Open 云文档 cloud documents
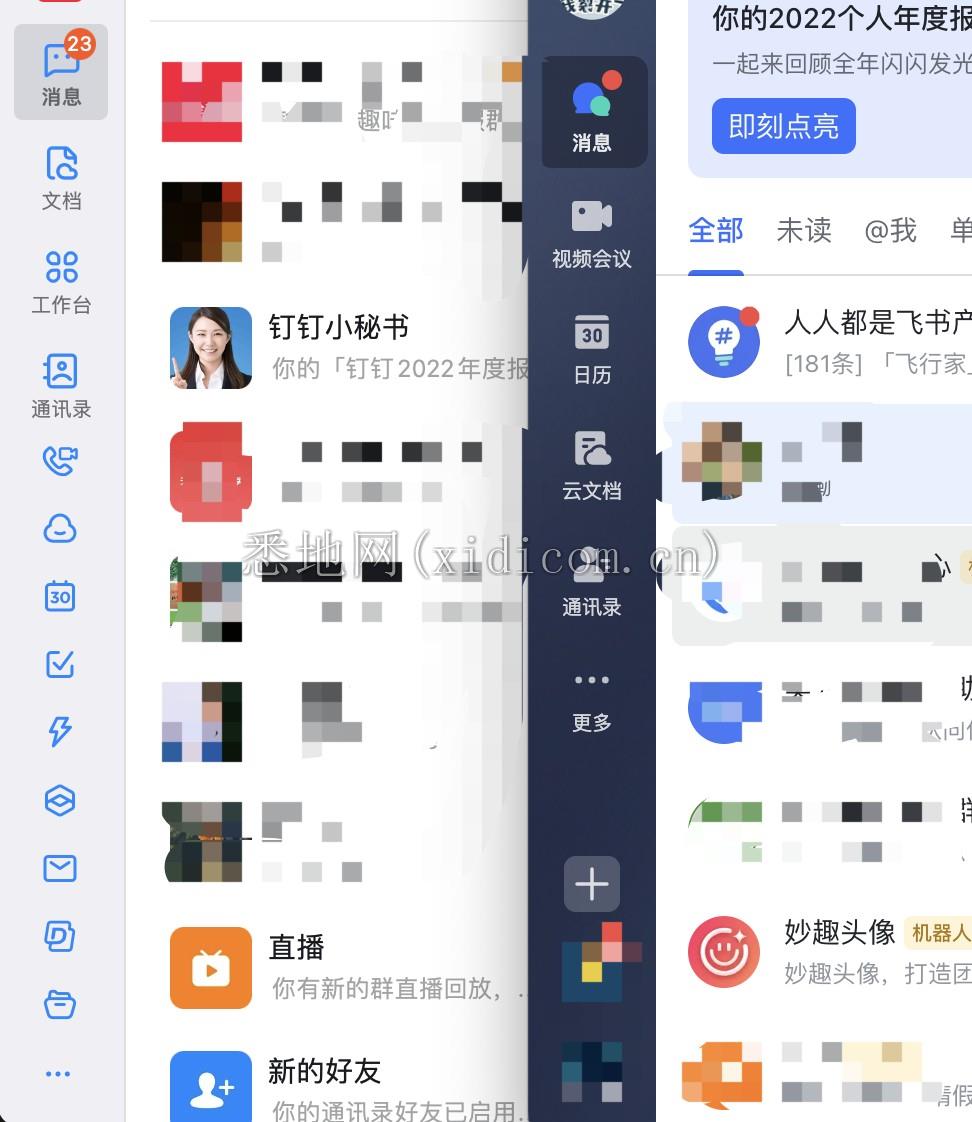This screenshot has height=1122, width=972. pyautogui.click(x=591, y=465)
